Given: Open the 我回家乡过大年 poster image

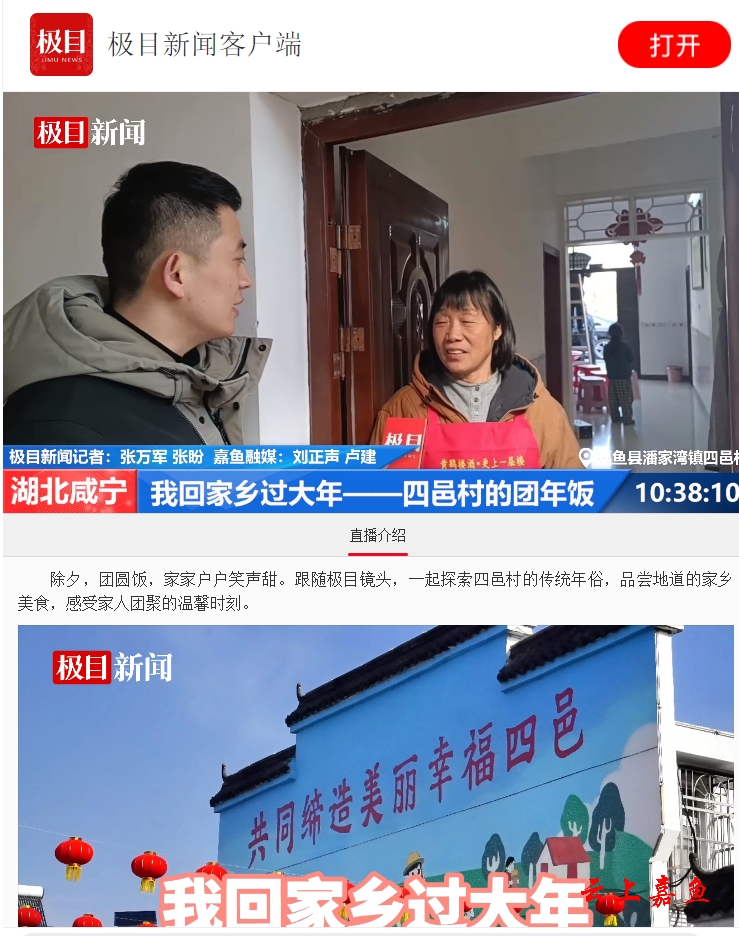Looking at the screenshot, I should point(375,775).
